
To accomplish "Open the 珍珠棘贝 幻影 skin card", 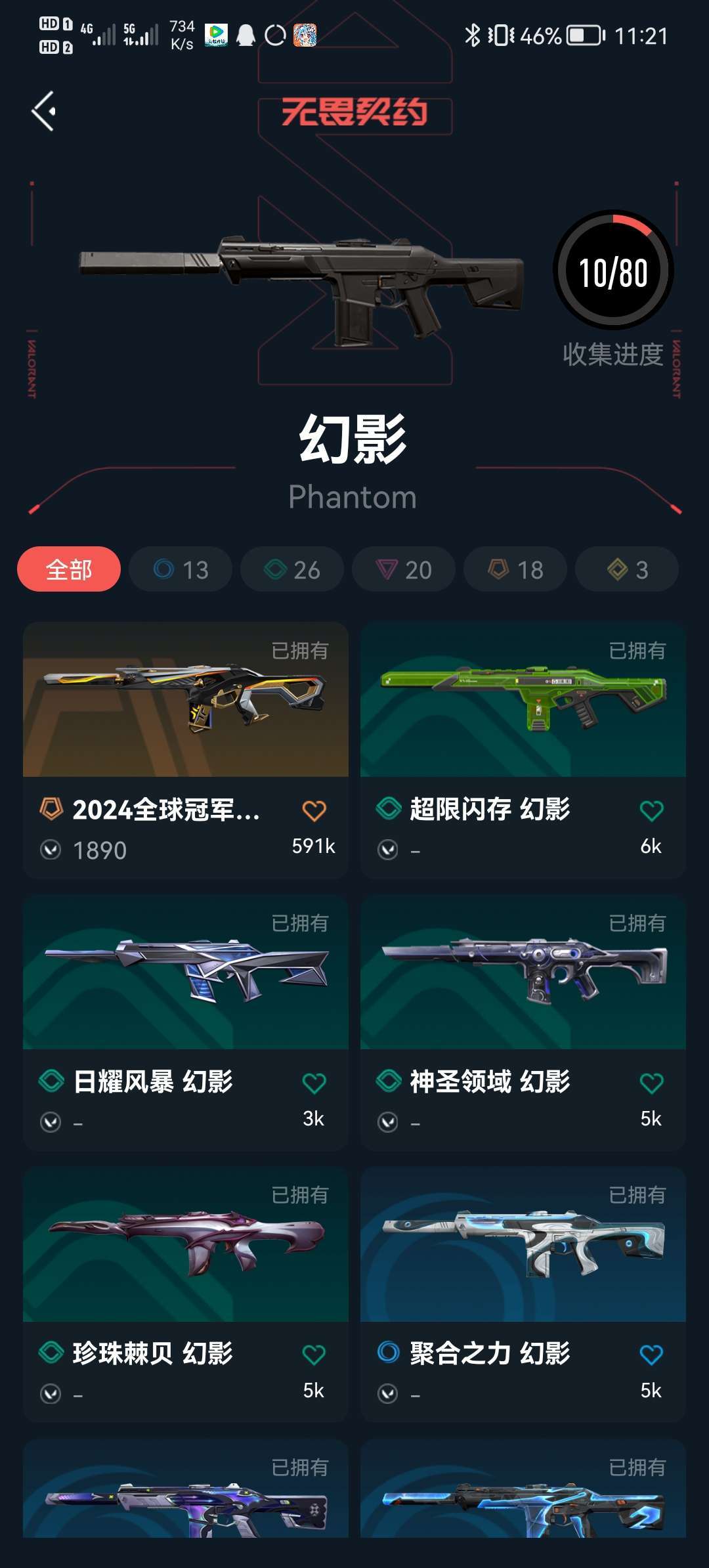I will pyautogui.click(x=186, y=1294).
